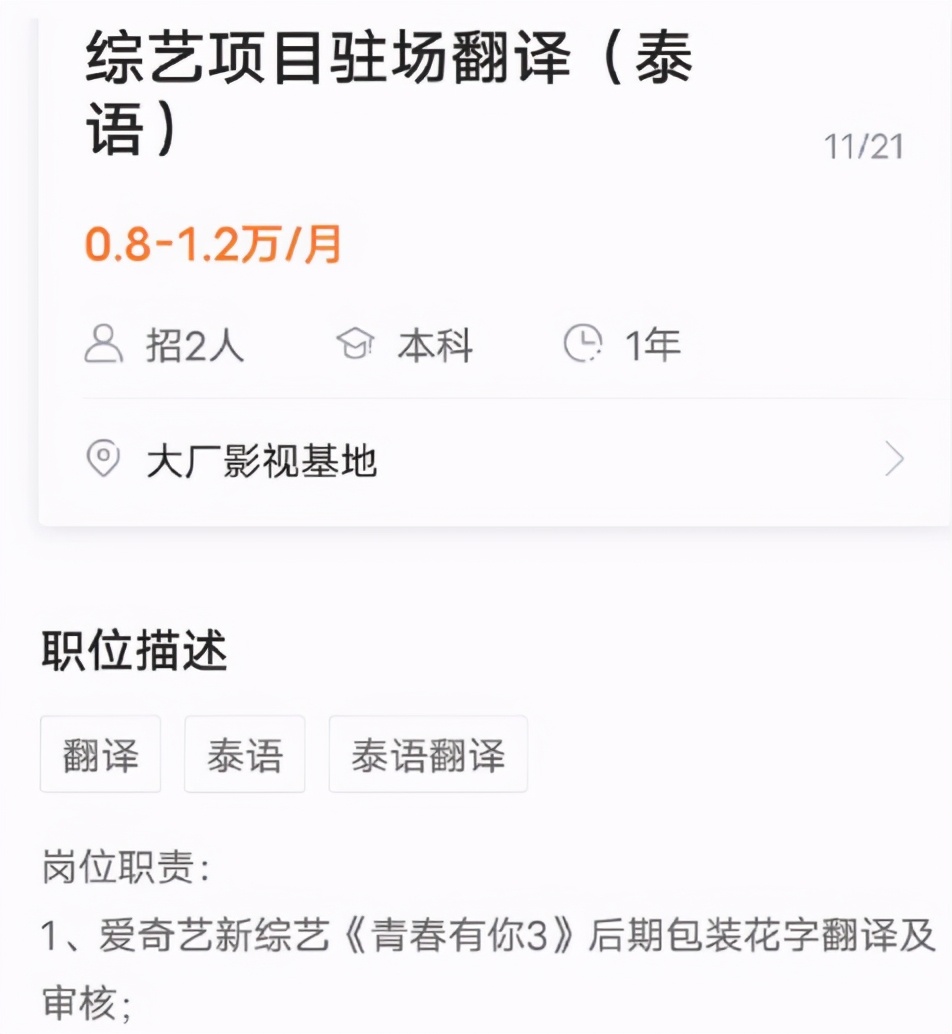This screenshot has width=952, height=1034.
Task: Click the work experience clock icon
Action: tap(582, 344)
